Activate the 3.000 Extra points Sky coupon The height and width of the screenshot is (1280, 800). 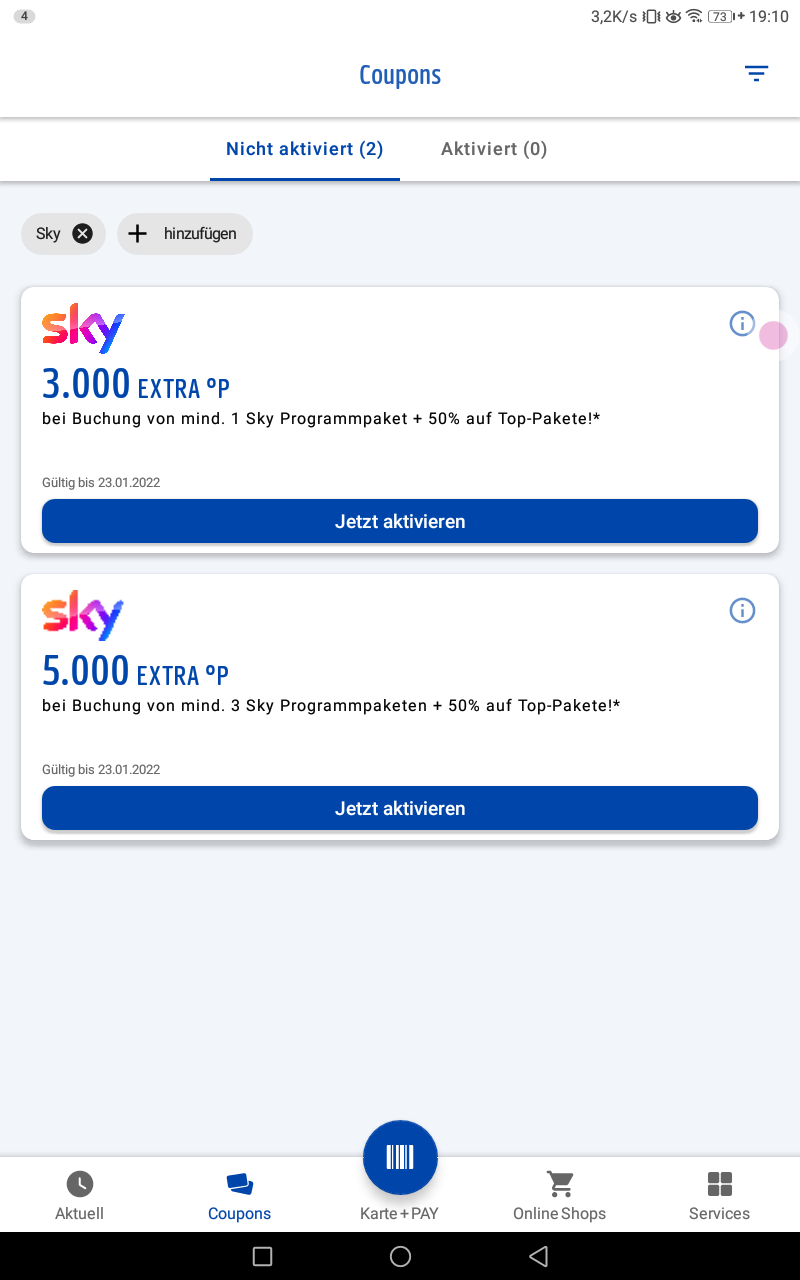point(400,521)
